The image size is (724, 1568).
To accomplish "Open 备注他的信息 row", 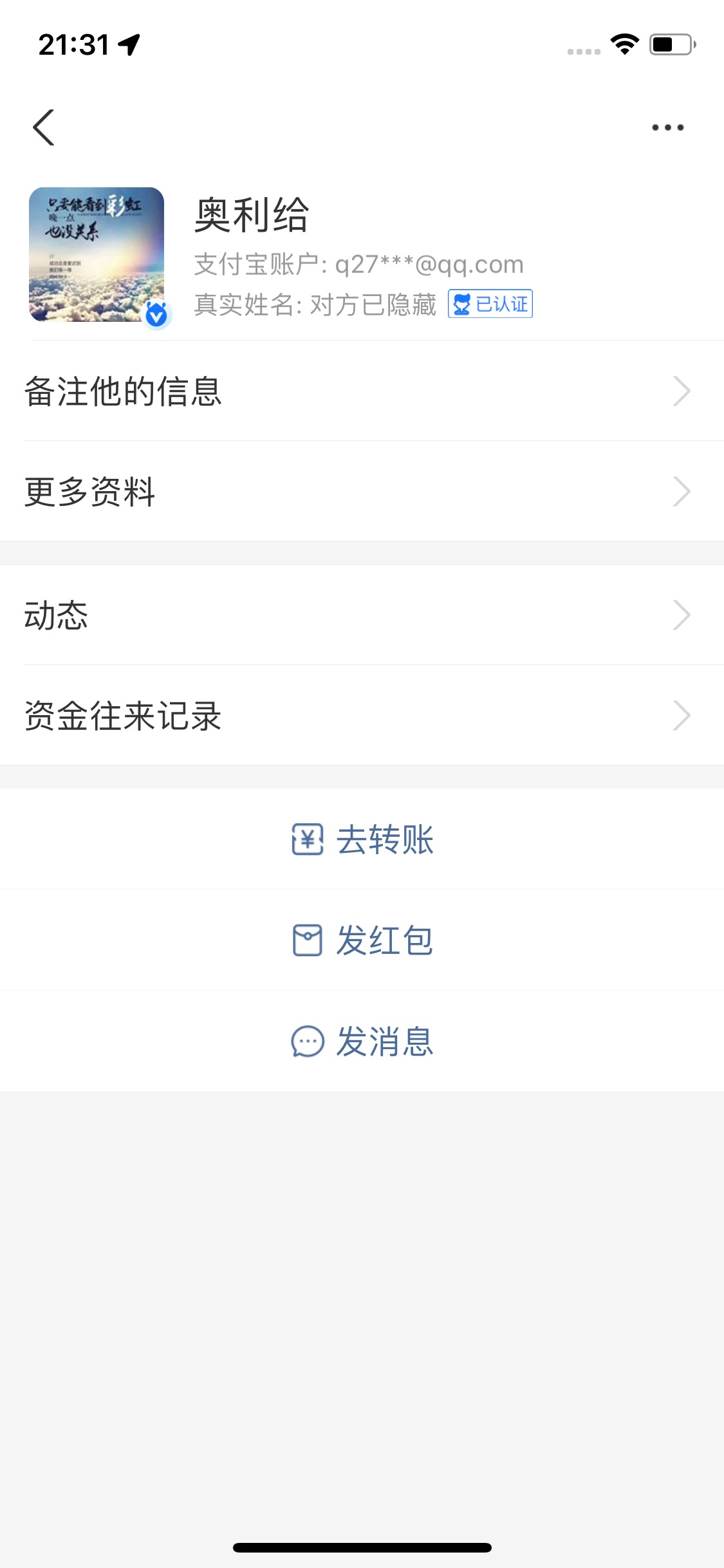I will (x=362, y=391).
